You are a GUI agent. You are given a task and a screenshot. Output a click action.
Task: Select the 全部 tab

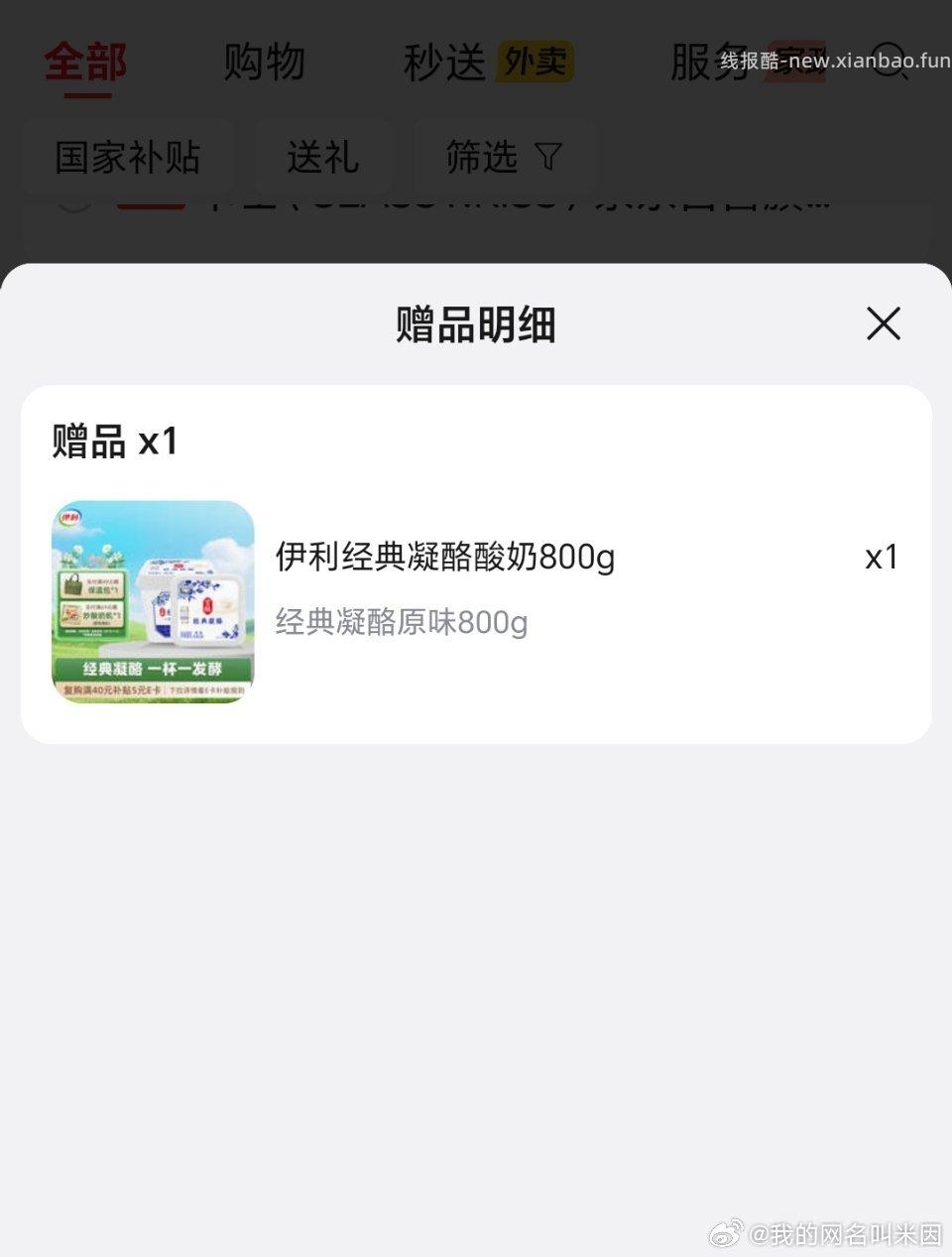pos(83,62)
